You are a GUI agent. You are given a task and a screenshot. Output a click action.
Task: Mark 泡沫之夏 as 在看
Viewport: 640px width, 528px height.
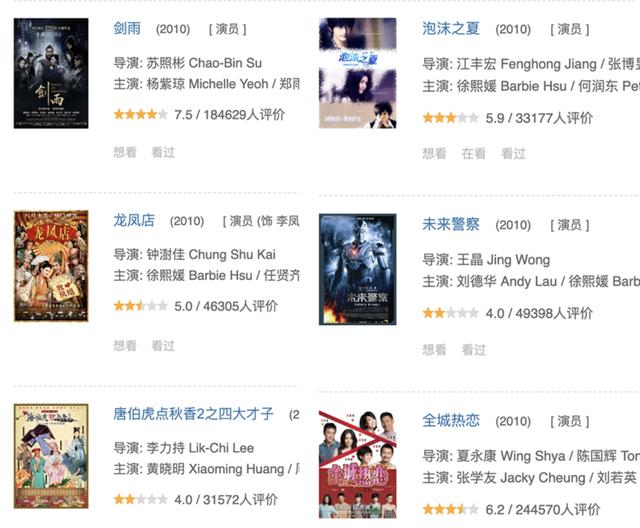click(x=474, y=154)
